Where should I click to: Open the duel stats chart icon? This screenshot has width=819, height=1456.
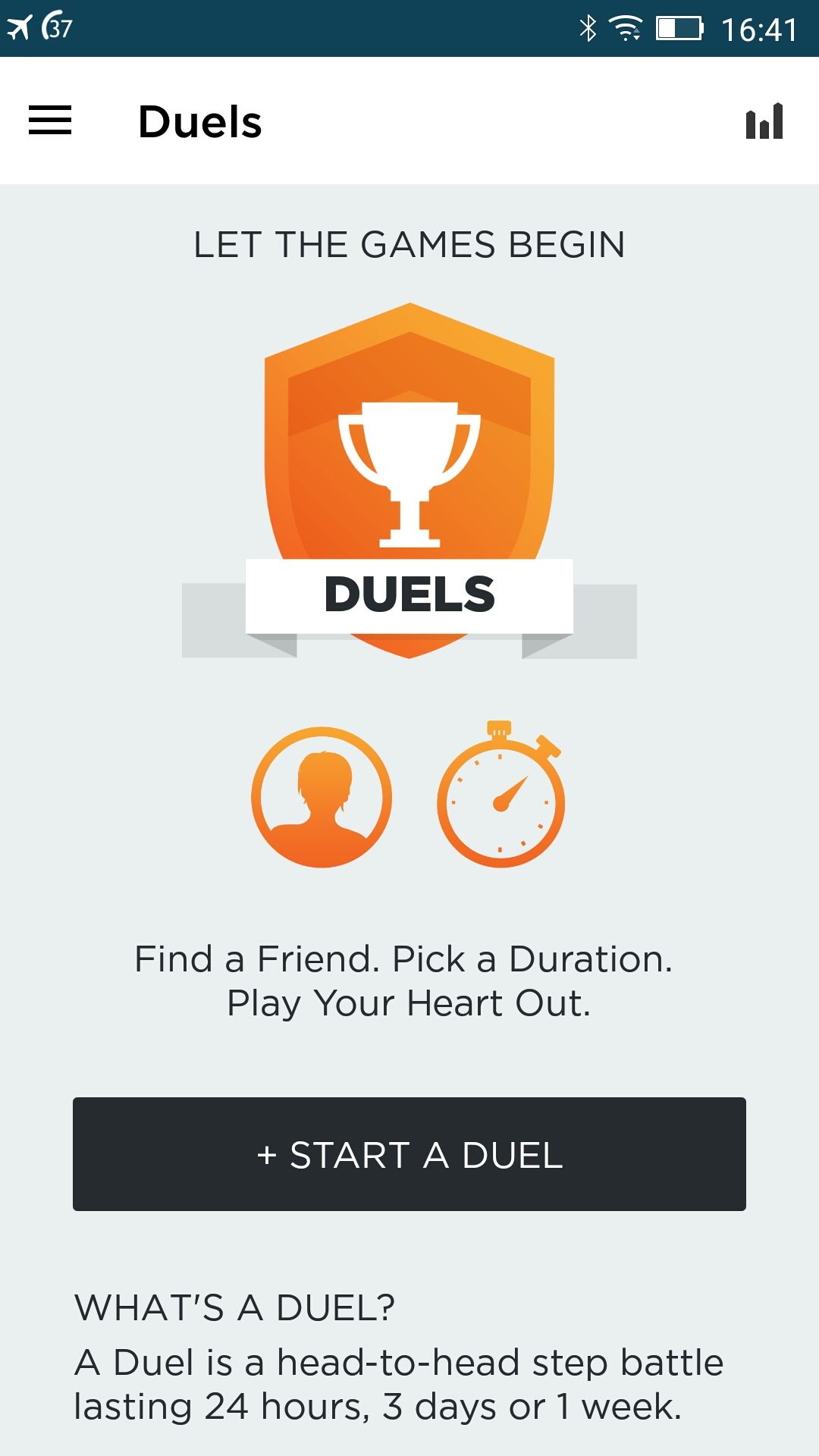click(x=764, y=121)
